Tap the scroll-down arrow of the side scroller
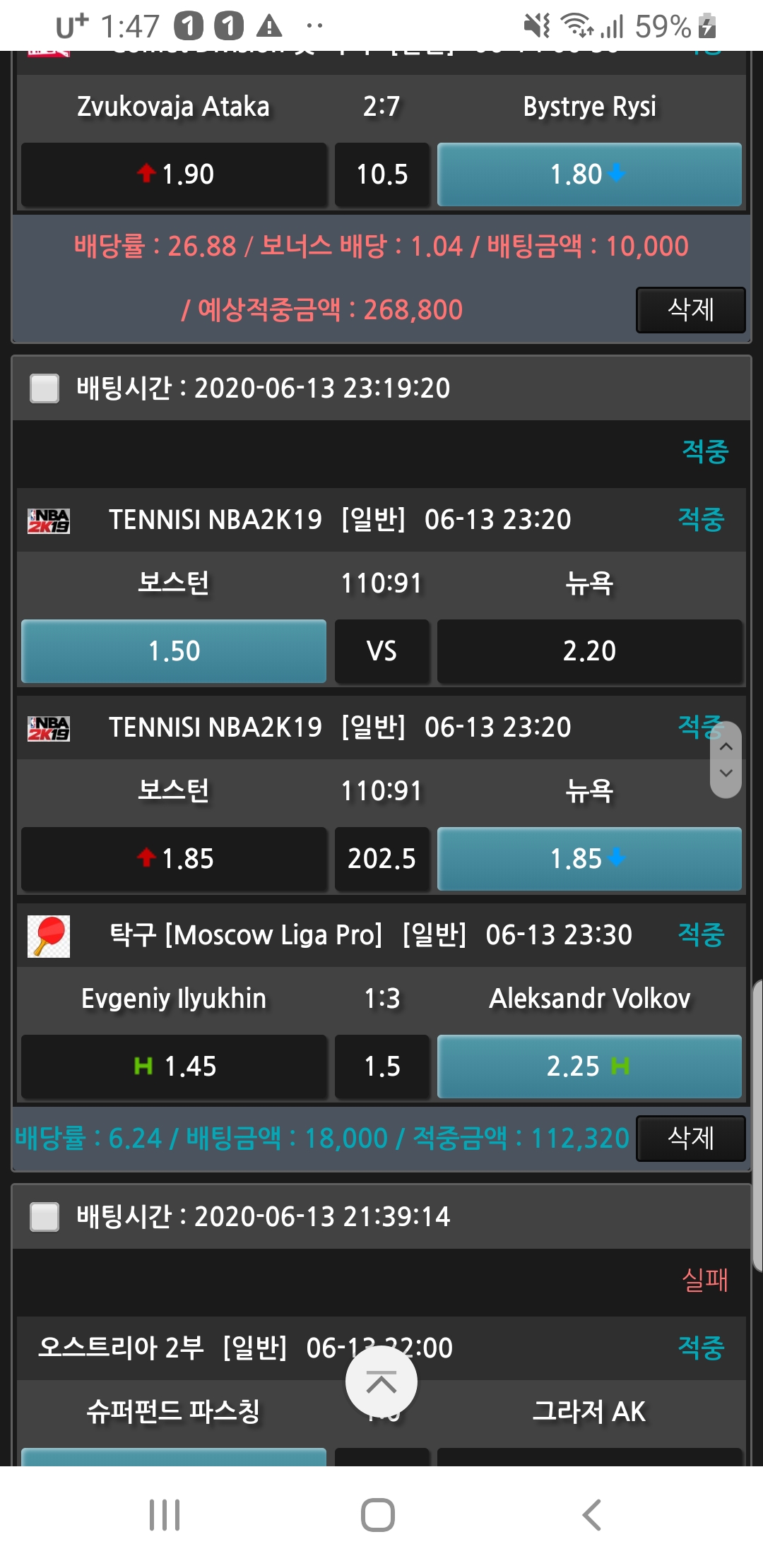Image resolution: width=763 pixels, height=1568 pixels. click(x=726, y=773)
